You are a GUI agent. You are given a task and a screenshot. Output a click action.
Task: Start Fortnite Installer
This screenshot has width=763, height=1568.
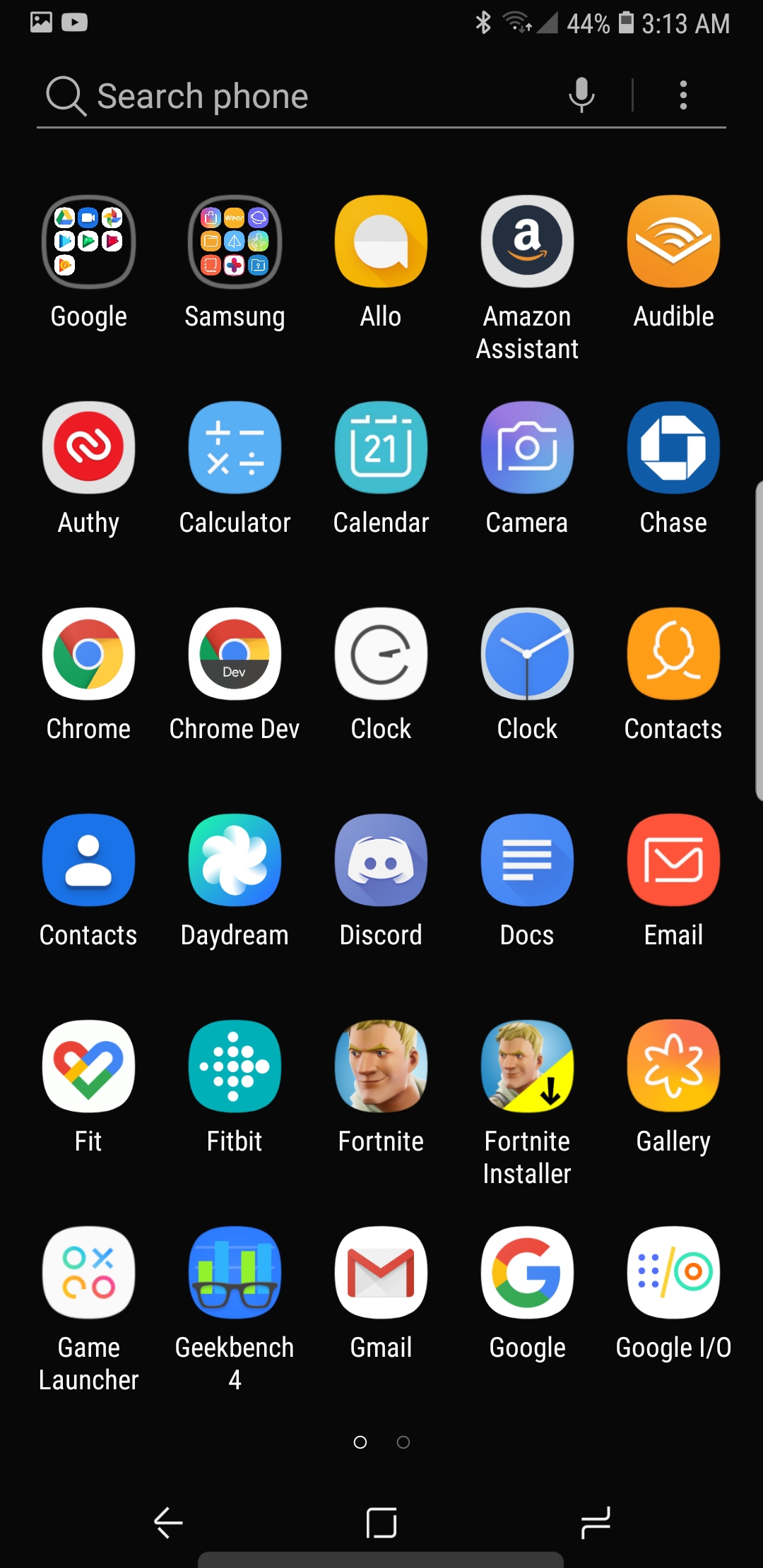(x=527, y=1067)
